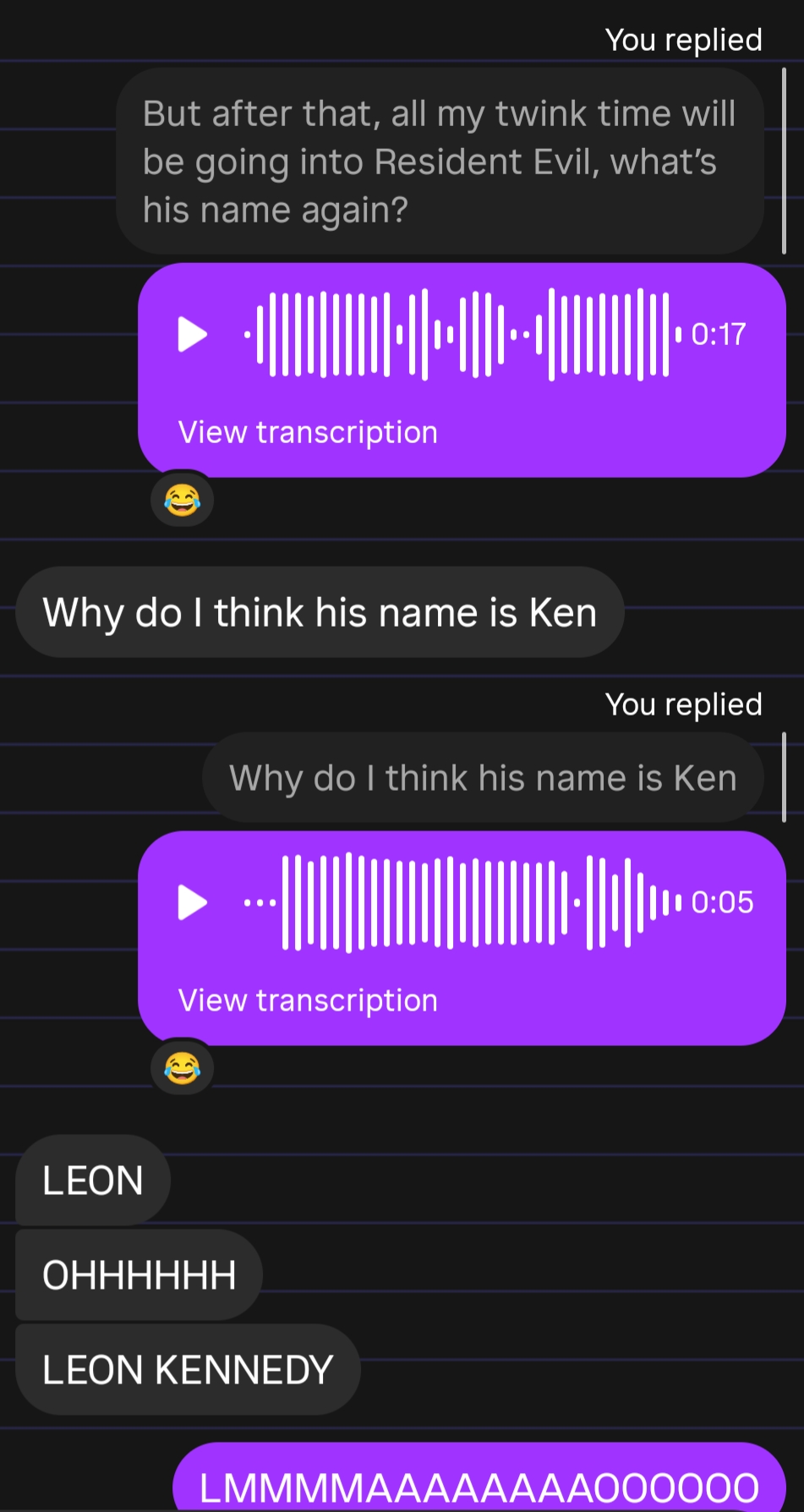Screen dimensions: 804x1512
Task: Play the 0:05 voice message
Action: tap(192, 902)
